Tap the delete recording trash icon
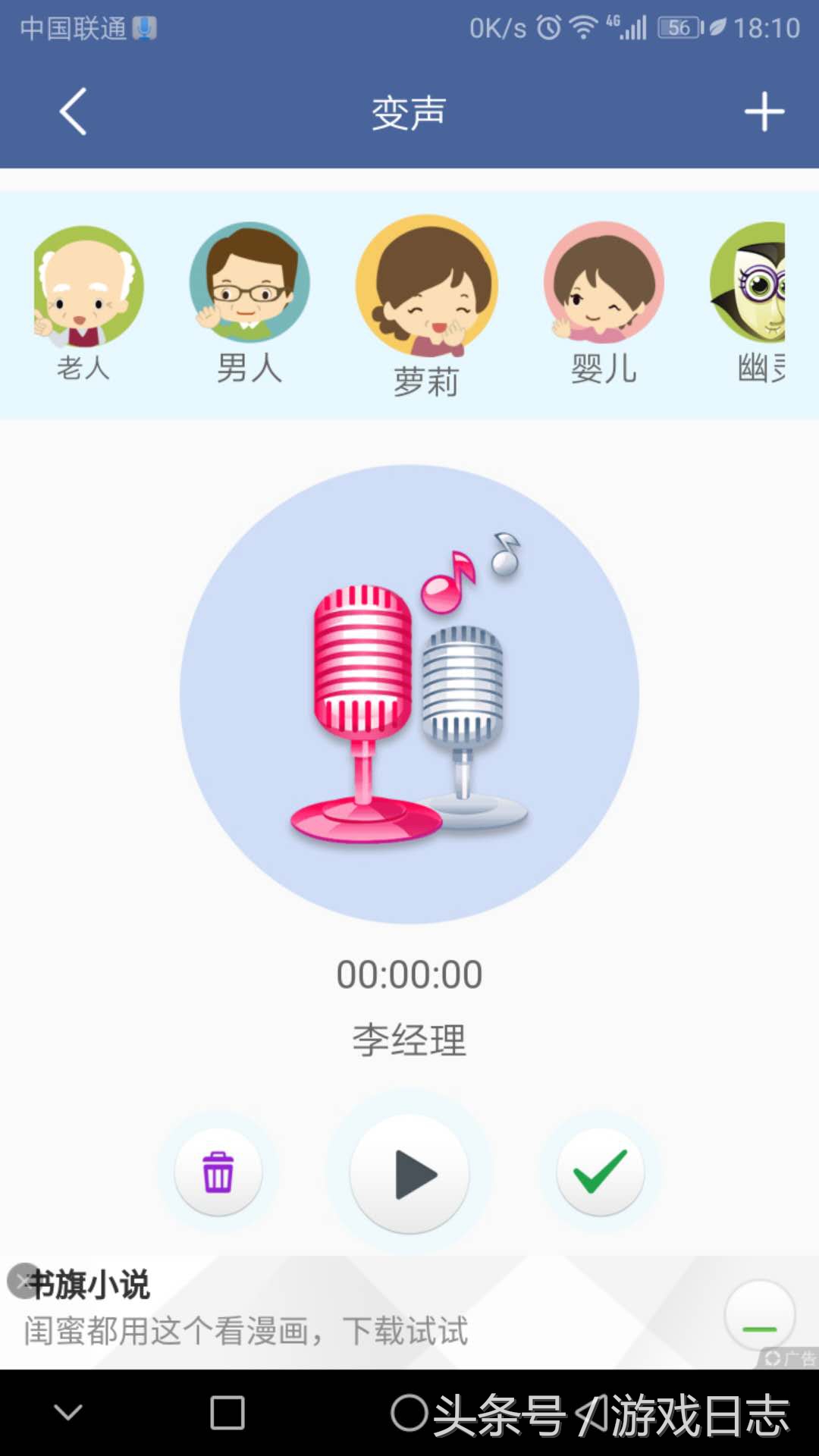The height and width of the screenshot is (1456, 819). [x=218, y=1173]
